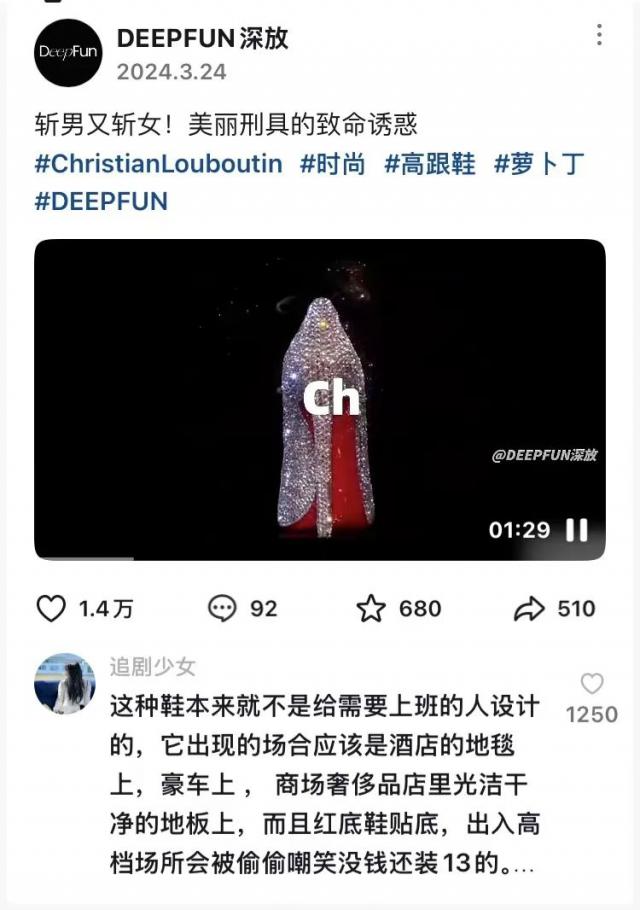
Task: Pause the video
Action: pyautogui.click(x=577, y=530)
